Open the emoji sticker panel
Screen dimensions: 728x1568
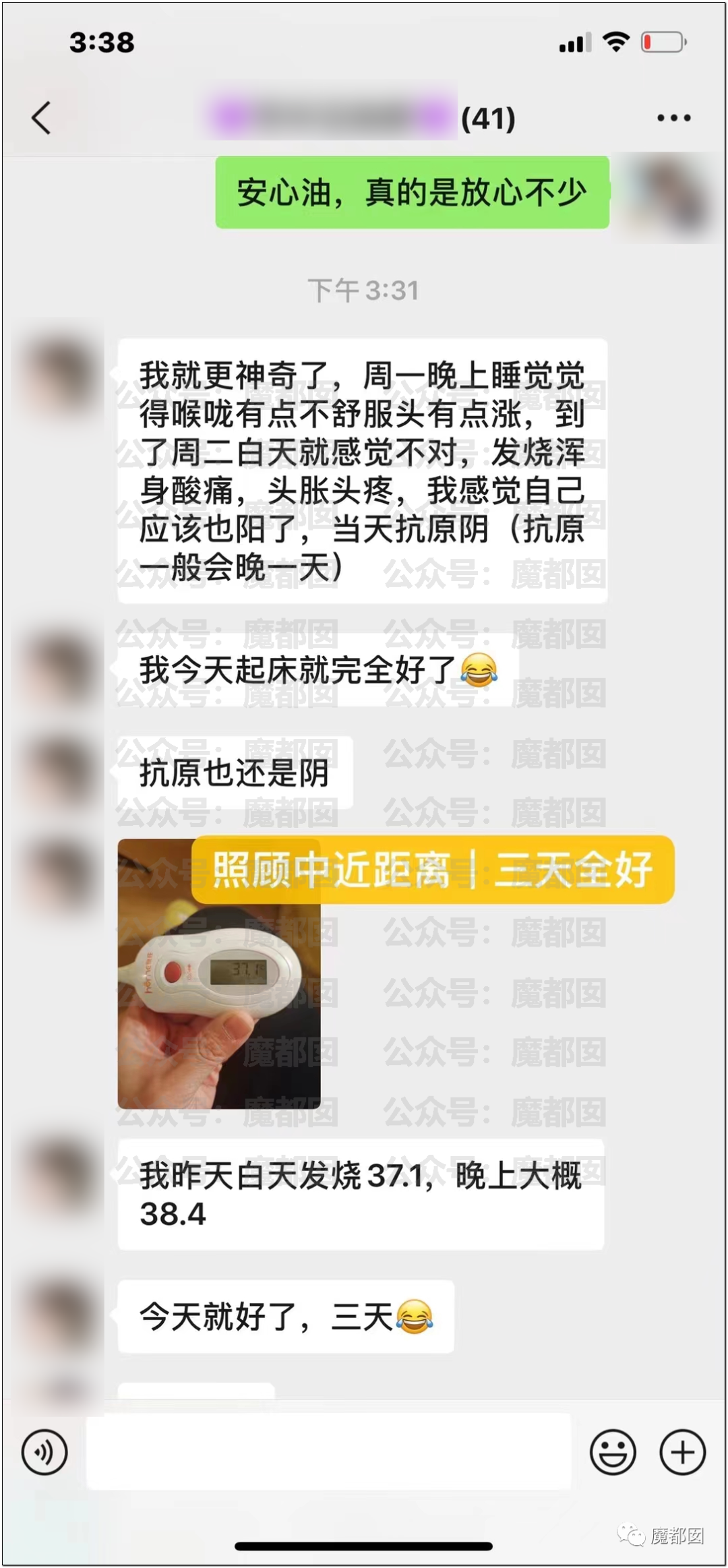click(x=612, y=1451)
